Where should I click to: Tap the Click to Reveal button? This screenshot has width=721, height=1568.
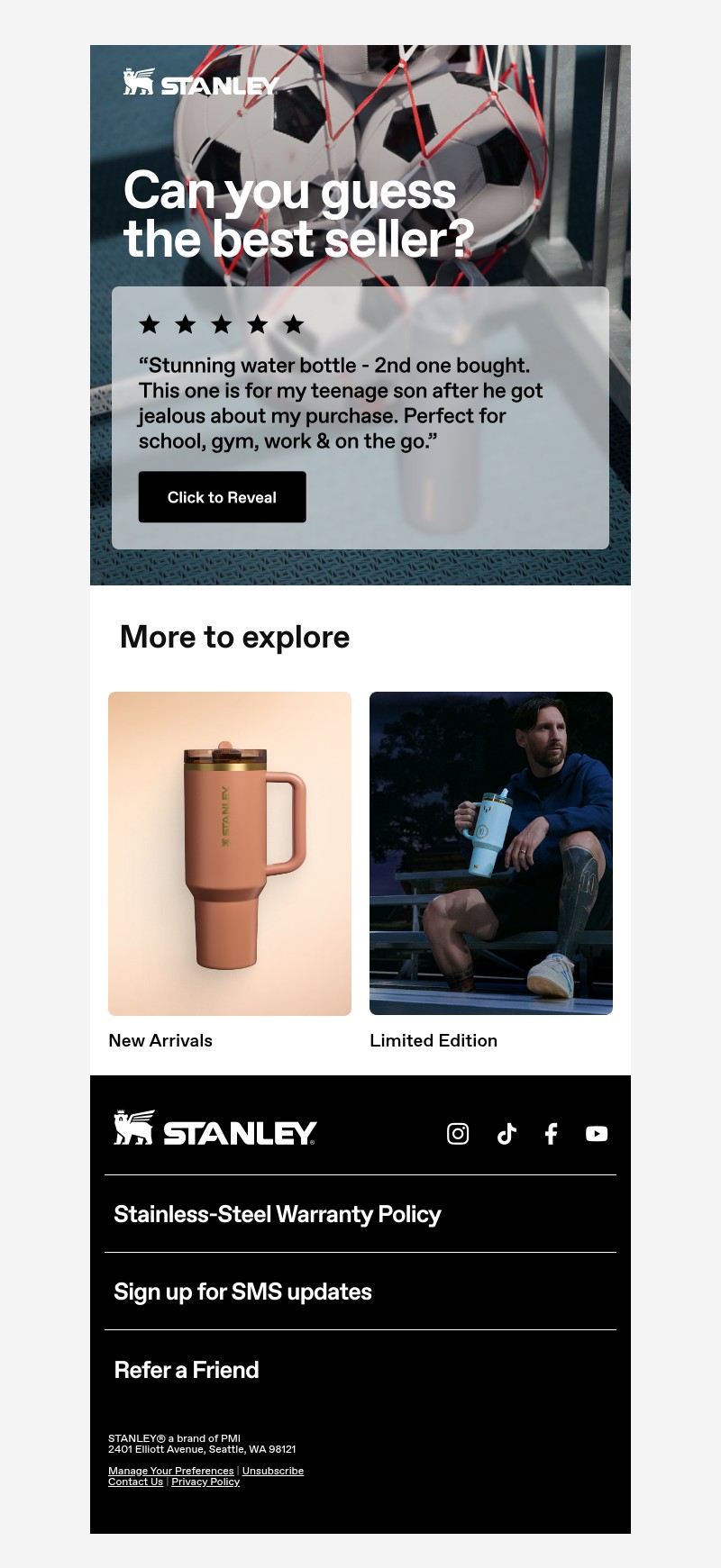[222, 497]
